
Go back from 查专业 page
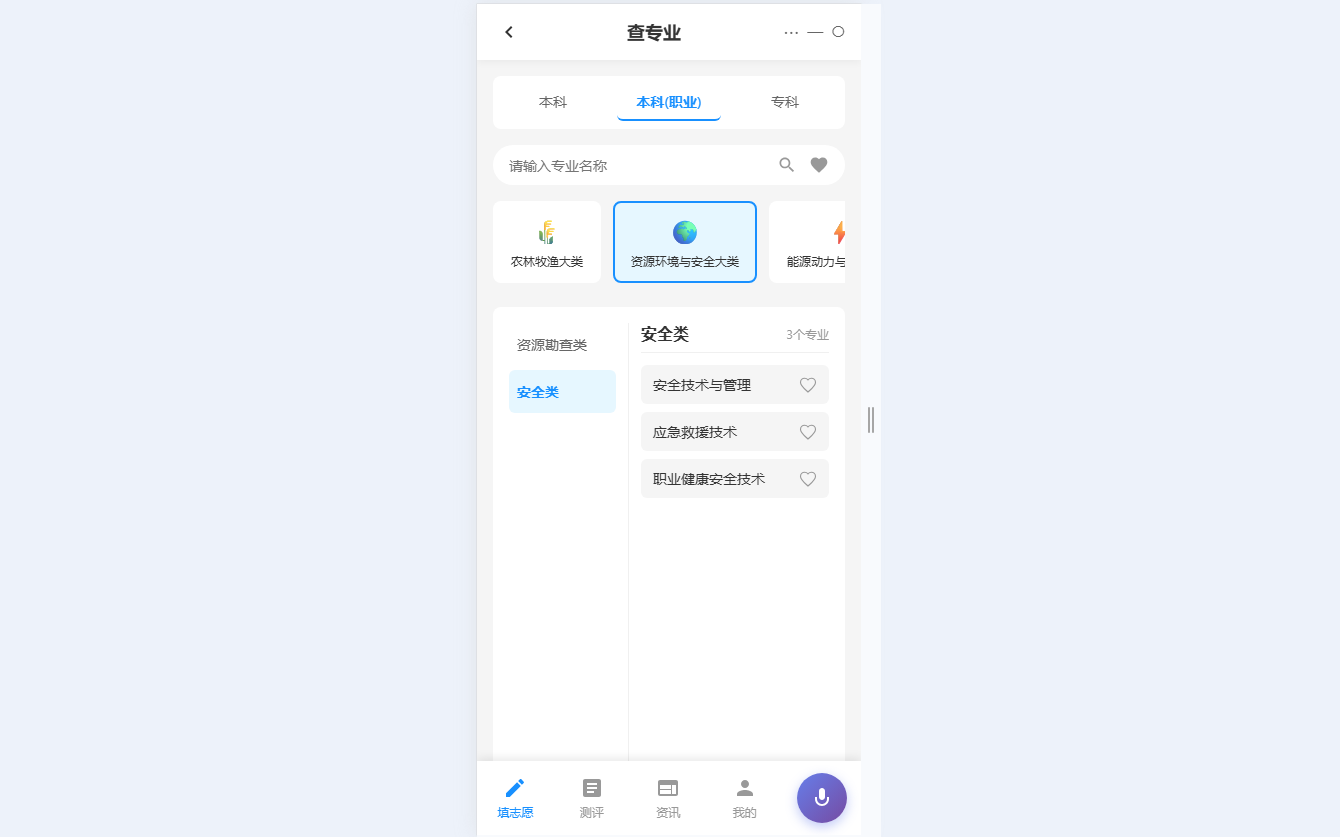click(x=509, y=32)
